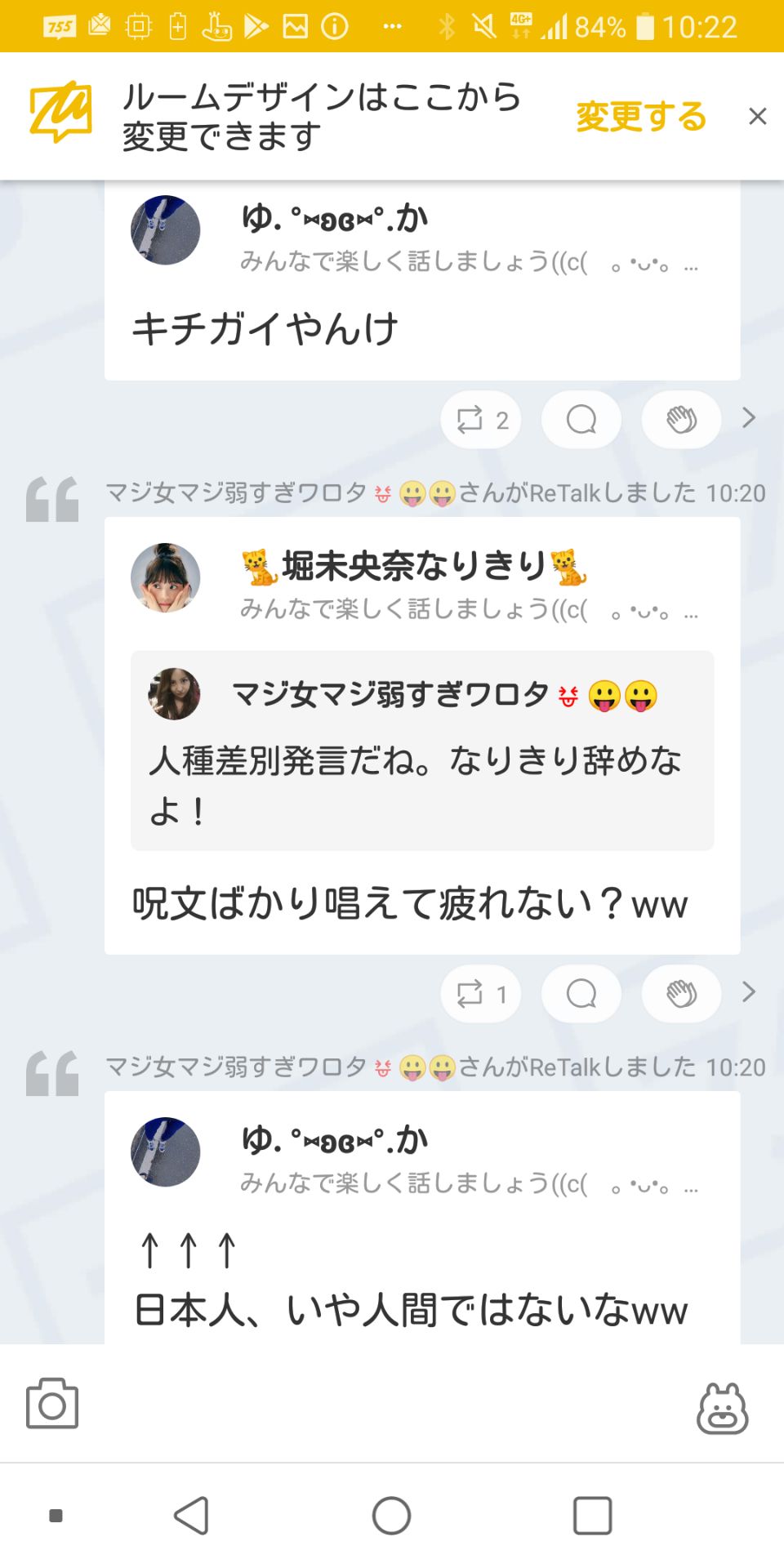Tap the clap icon under the キチガイやんけ post
This screenshot has width=784, height=1568.
pyautogui.click(x=681, y=419)
